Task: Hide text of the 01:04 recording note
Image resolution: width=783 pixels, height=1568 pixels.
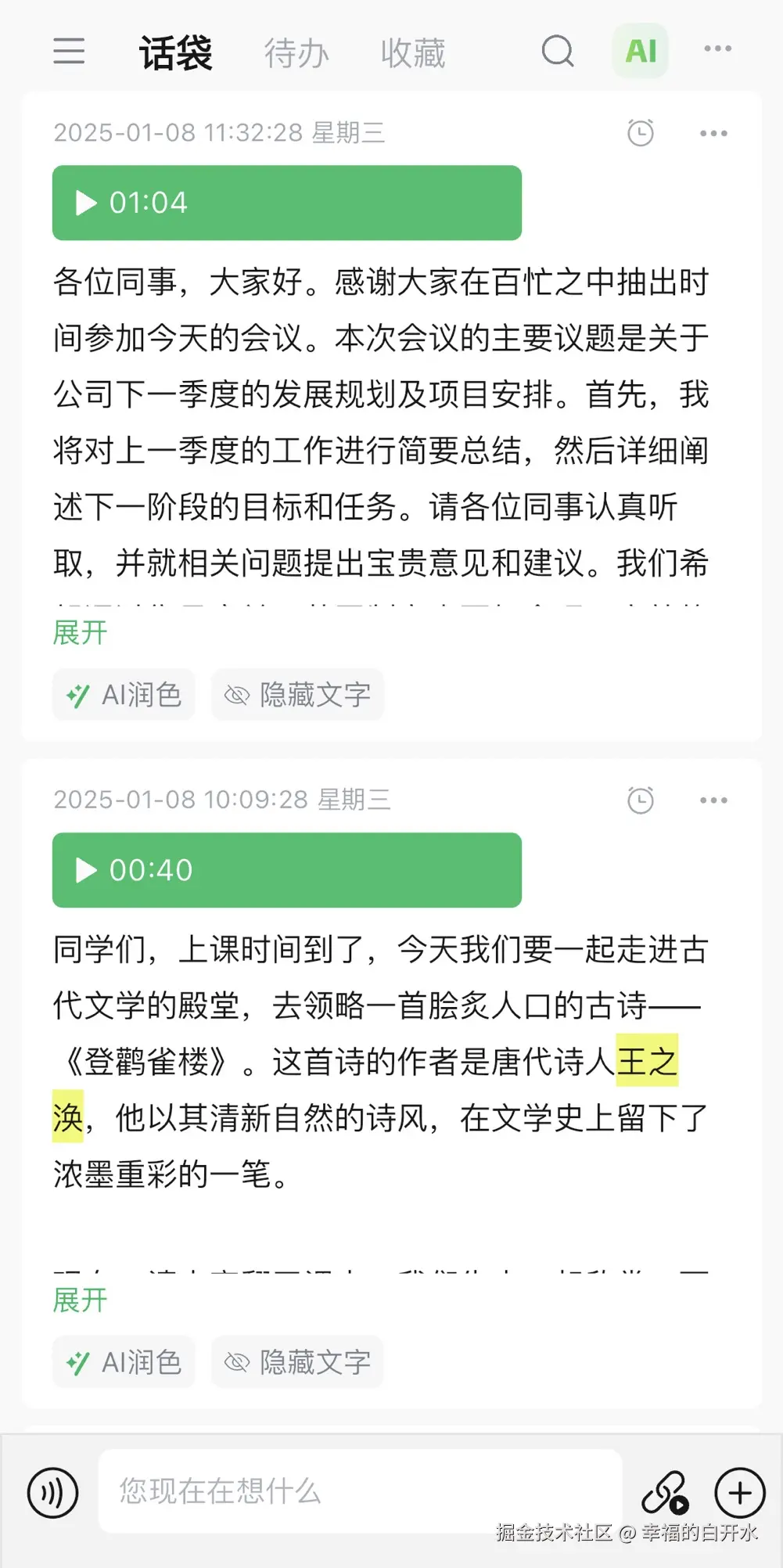Action: [297, 695]
